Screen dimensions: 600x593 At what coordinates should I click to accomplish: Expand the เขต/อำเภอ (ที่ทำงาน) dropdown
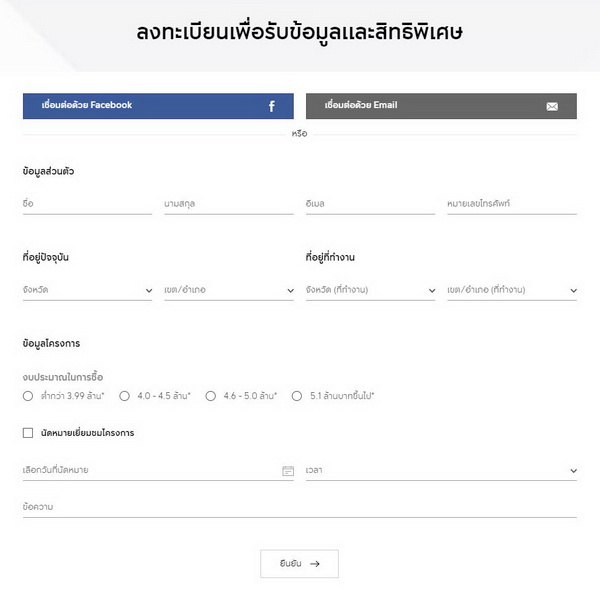(x=511, y=290)
